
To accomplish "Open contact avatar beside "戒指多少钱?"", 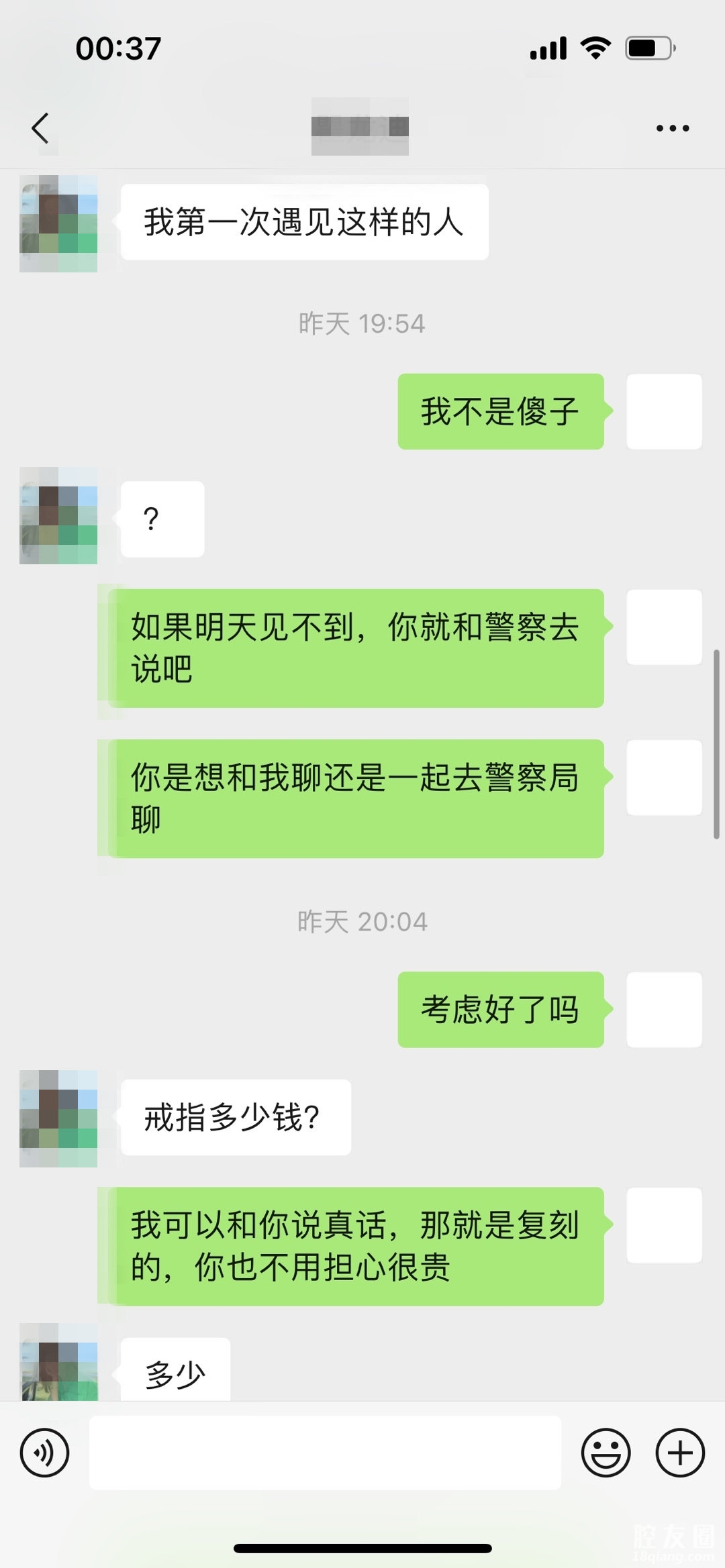I will tap(58, 1118).
